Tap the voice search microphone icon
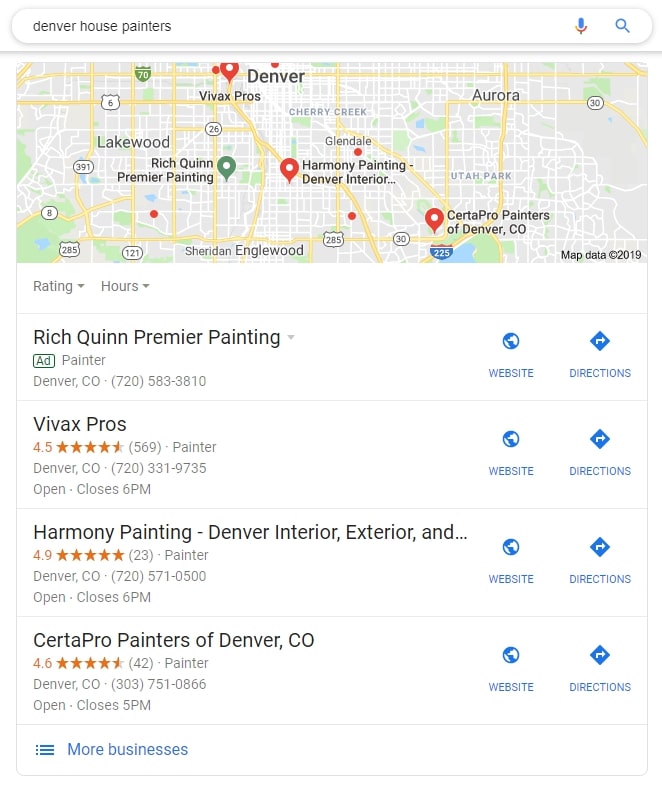The width and height of the screenshot is (662, 789). pos(581,26)
